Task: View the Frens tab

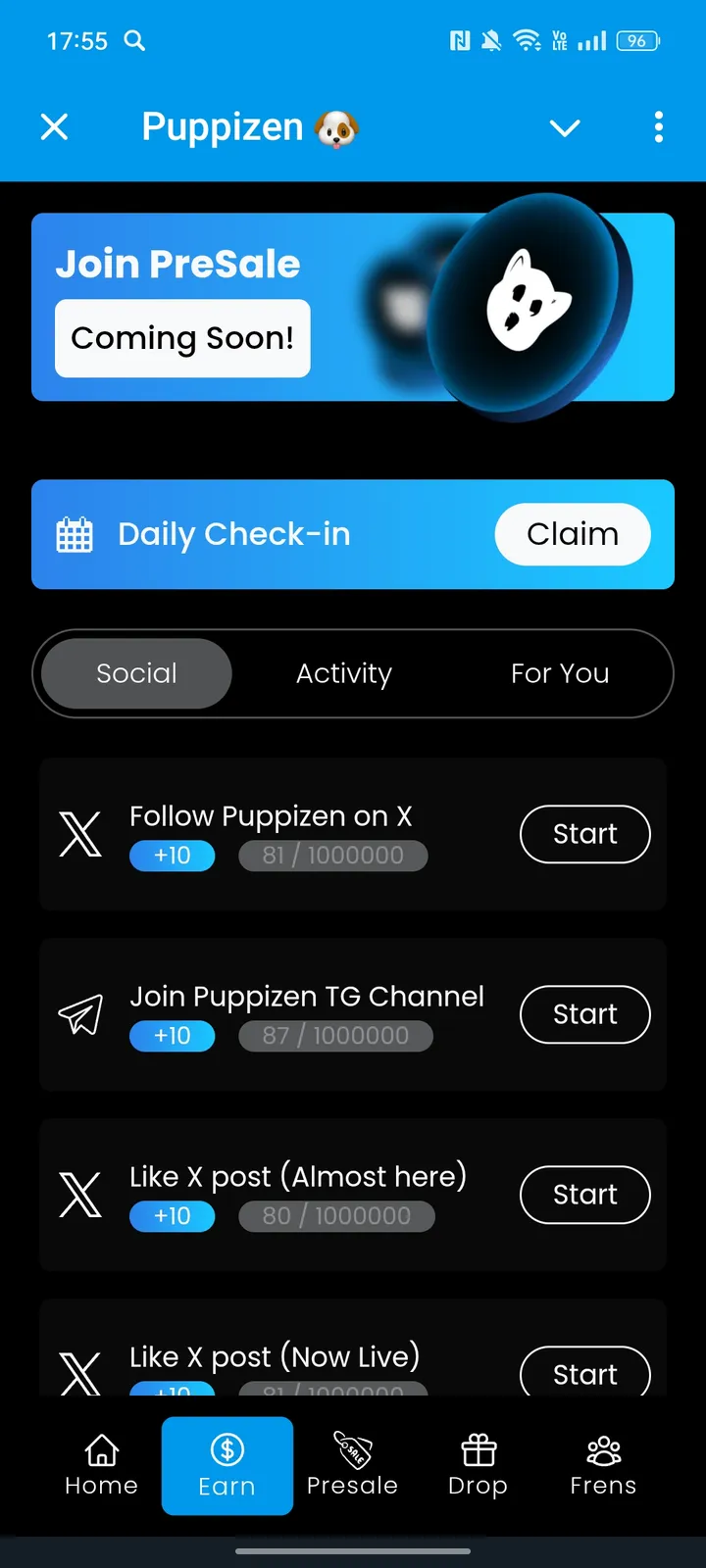Action: pyautogui.click(x=603, y=1465)
